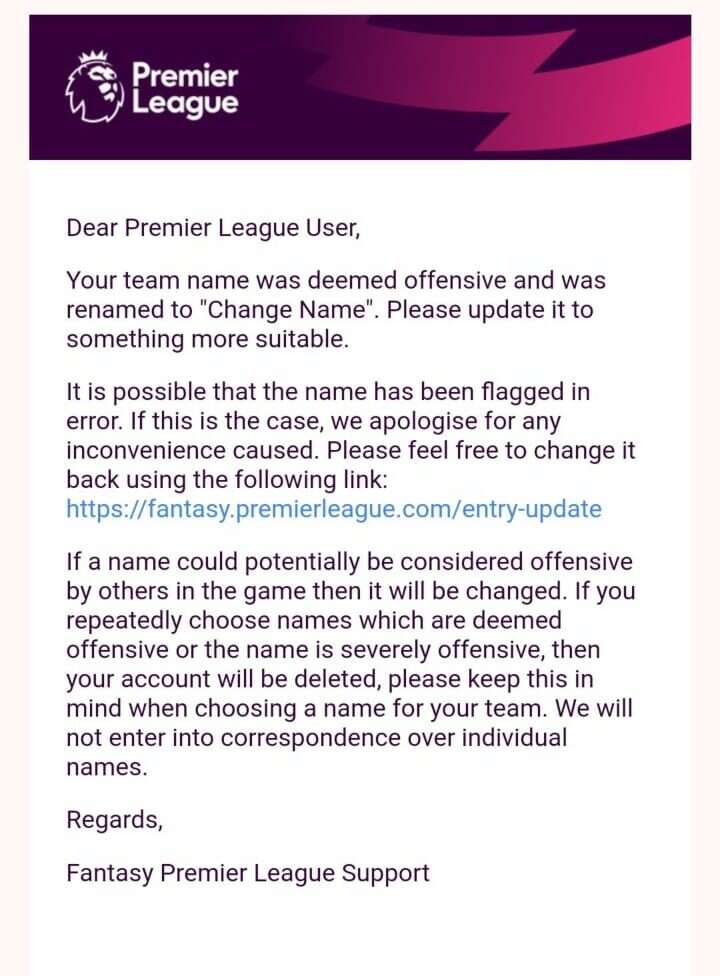Screen dimensions: 720x976
Task: Open the fantasy.premierleague.com entry-update link
Action: [334, 509]
